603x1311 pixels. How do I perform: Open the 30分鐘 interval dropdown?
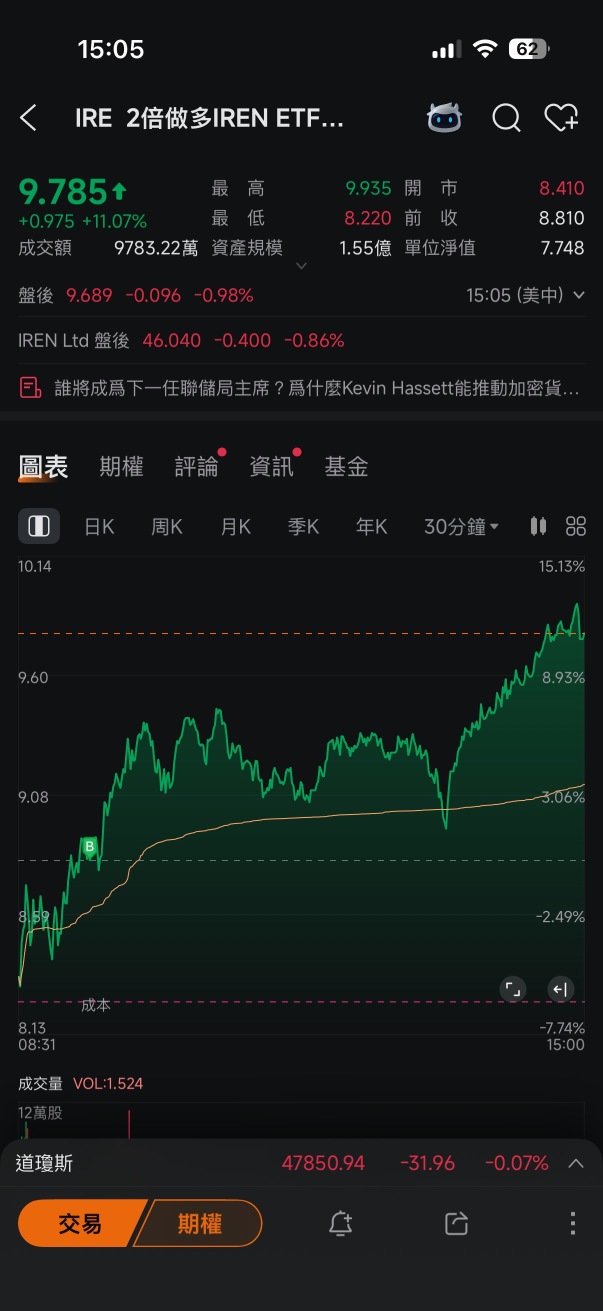pyautogui.click(x=461, y=526)
